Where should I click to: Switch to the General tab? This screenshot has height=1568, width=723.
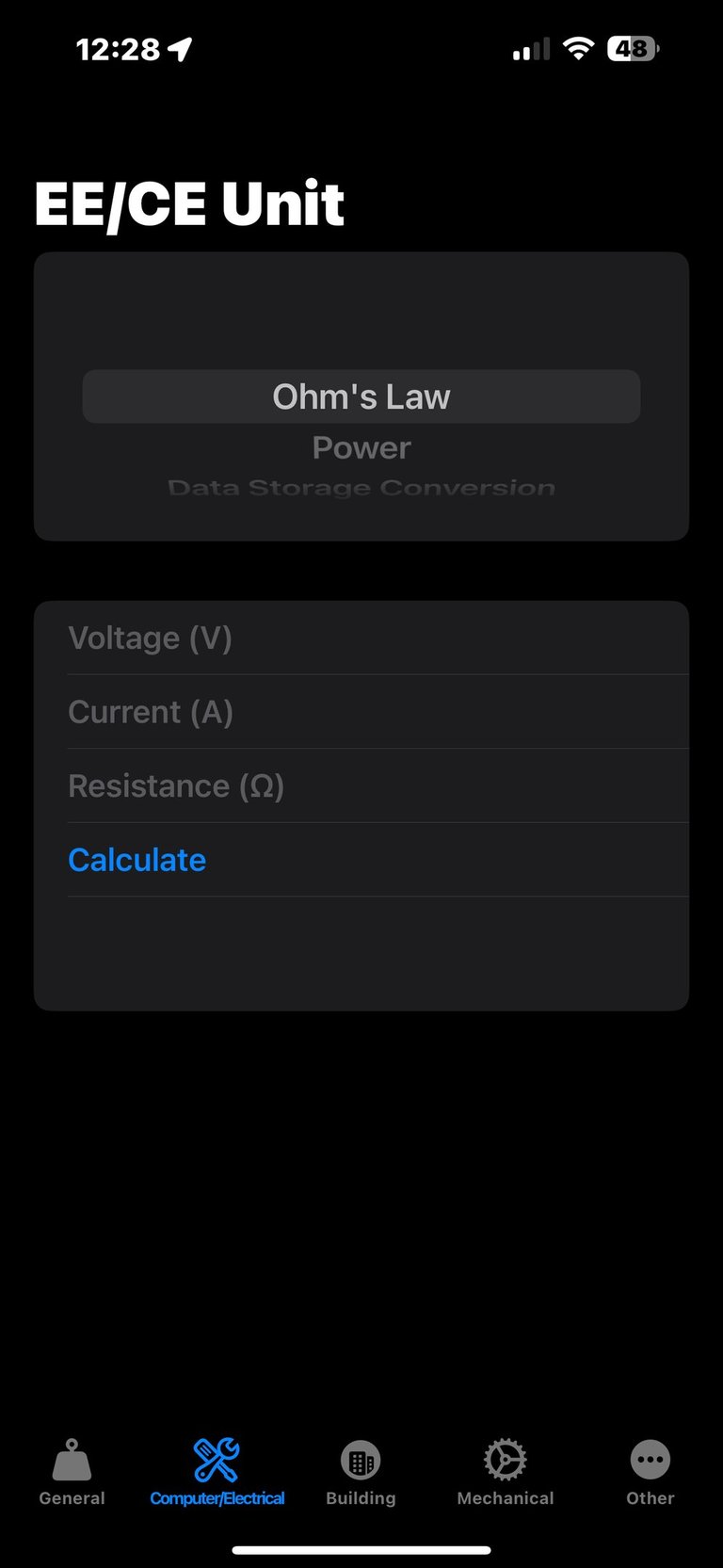click(x=72, y=1472)
